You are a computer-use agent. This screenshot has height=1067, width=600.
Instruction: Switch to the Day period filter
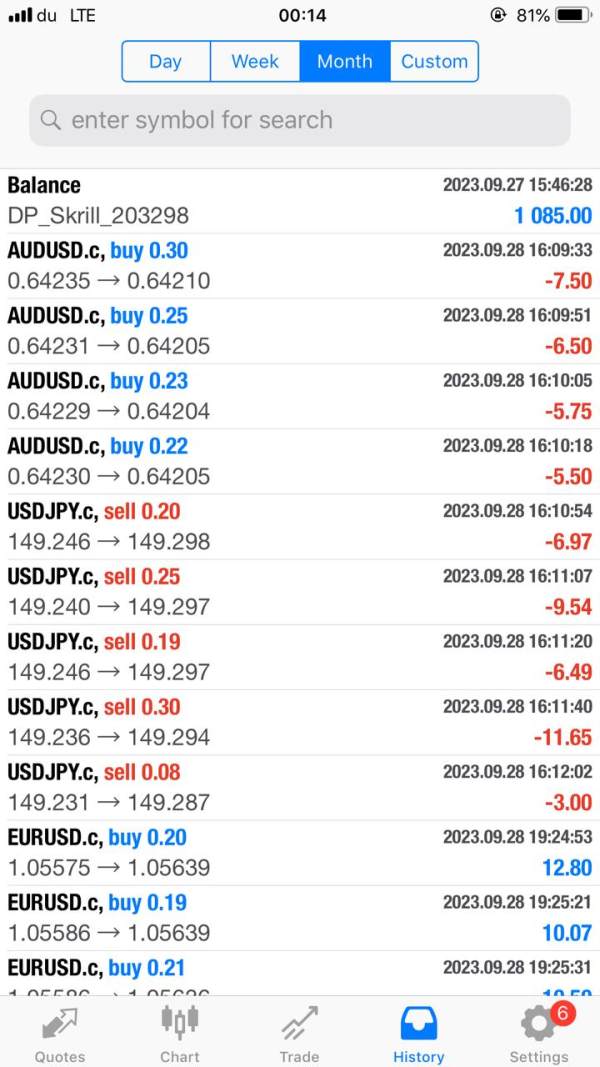pos(166,61)
